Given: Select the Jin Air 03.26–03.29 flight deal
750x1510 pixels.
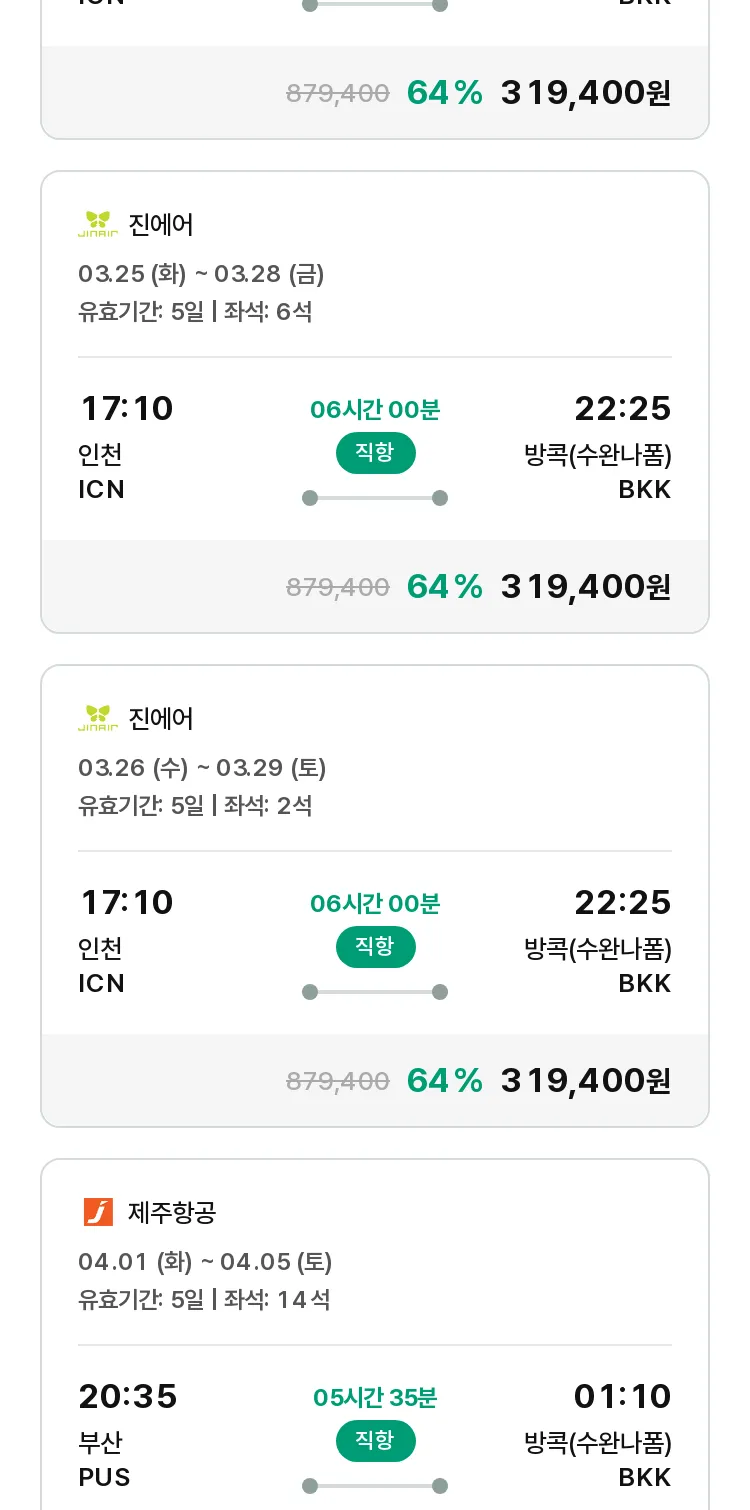Looking at the screenshot, I should click(x=375, y=896).
